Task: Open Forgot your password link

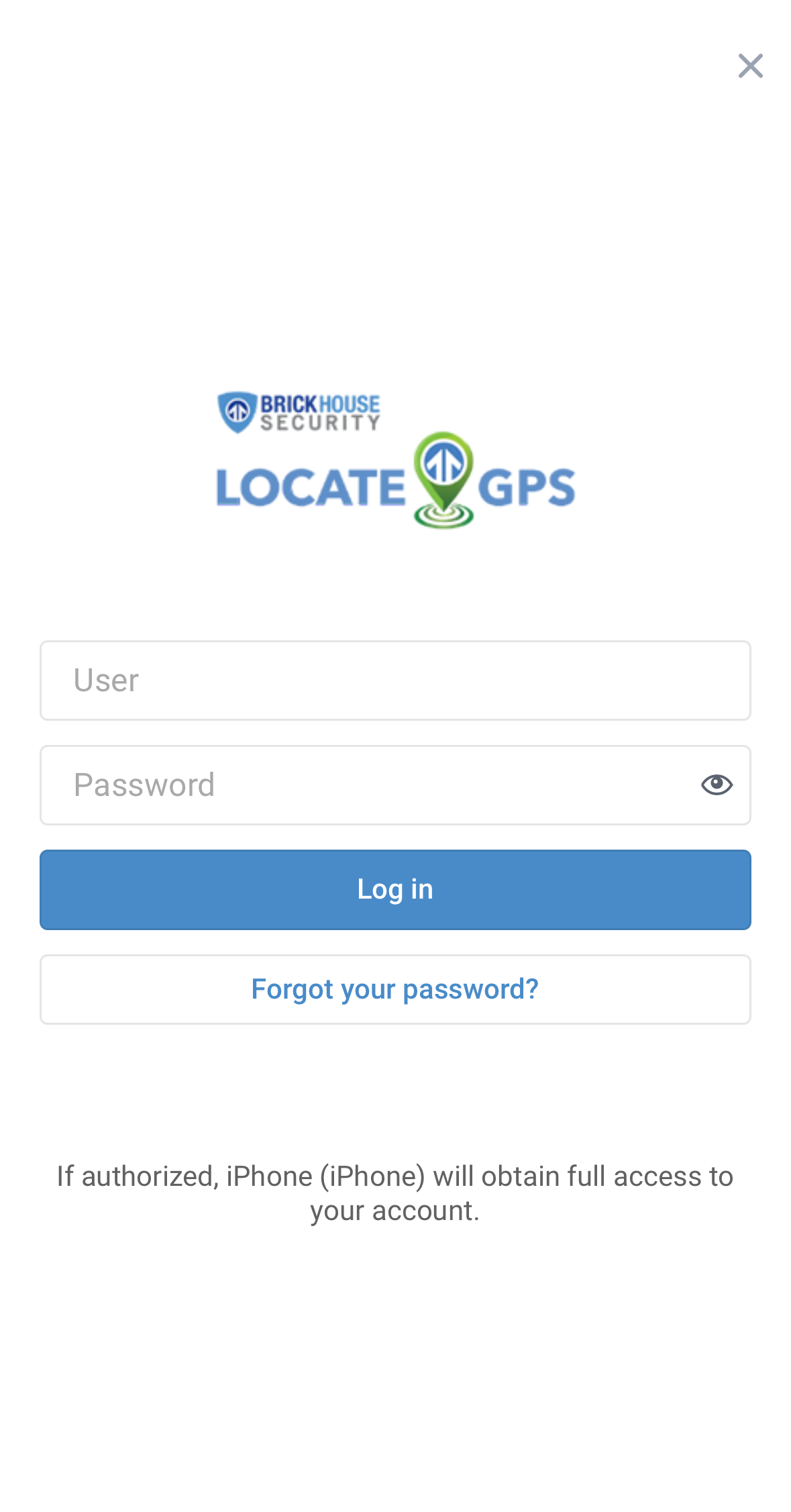Action: tap(394, 989)
